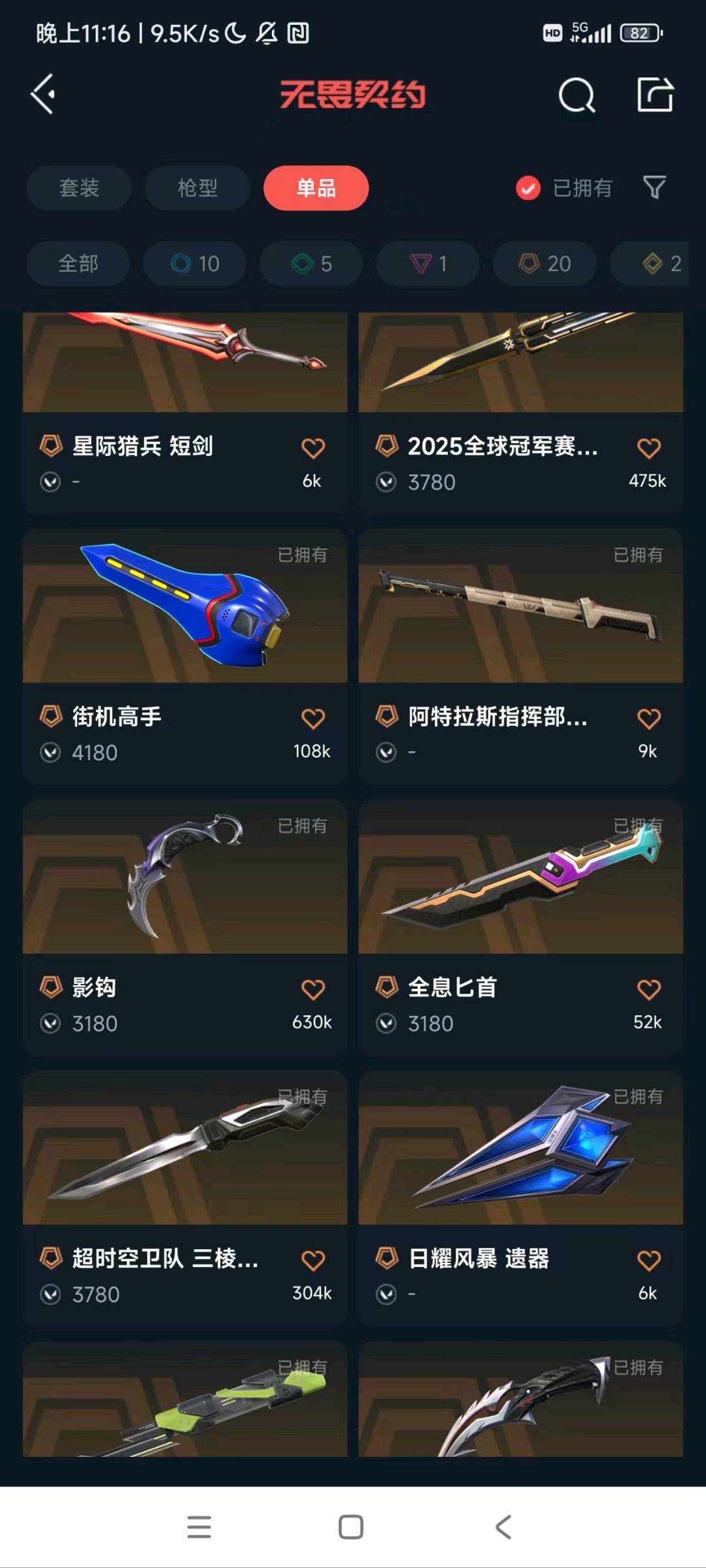This screenshot has height=1568, width=706.
Task: Filter by blue rarity chip with 10
Action: coord(195,264)
